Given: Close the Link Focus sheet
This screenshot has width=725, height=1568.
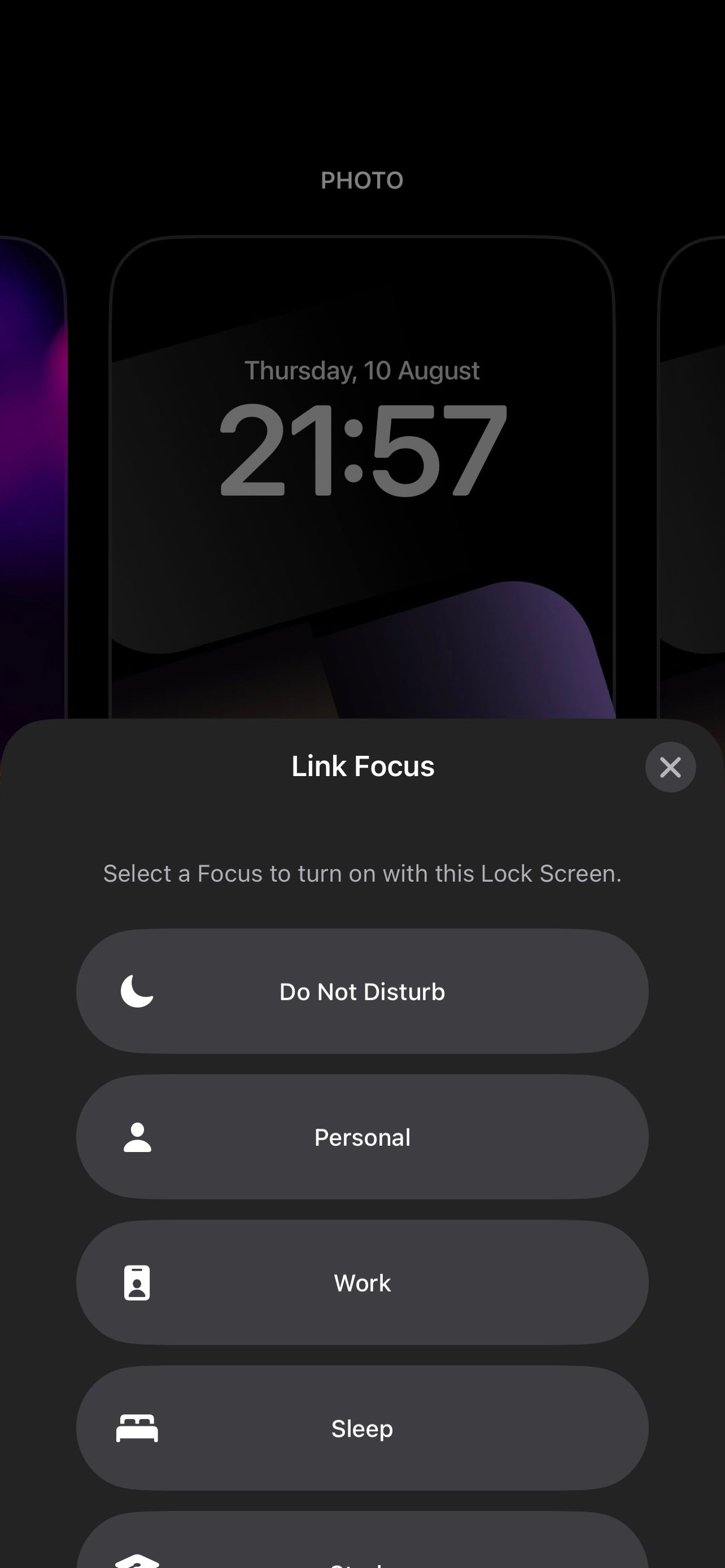Looking at the screenshot, I should tap(670, 767).
